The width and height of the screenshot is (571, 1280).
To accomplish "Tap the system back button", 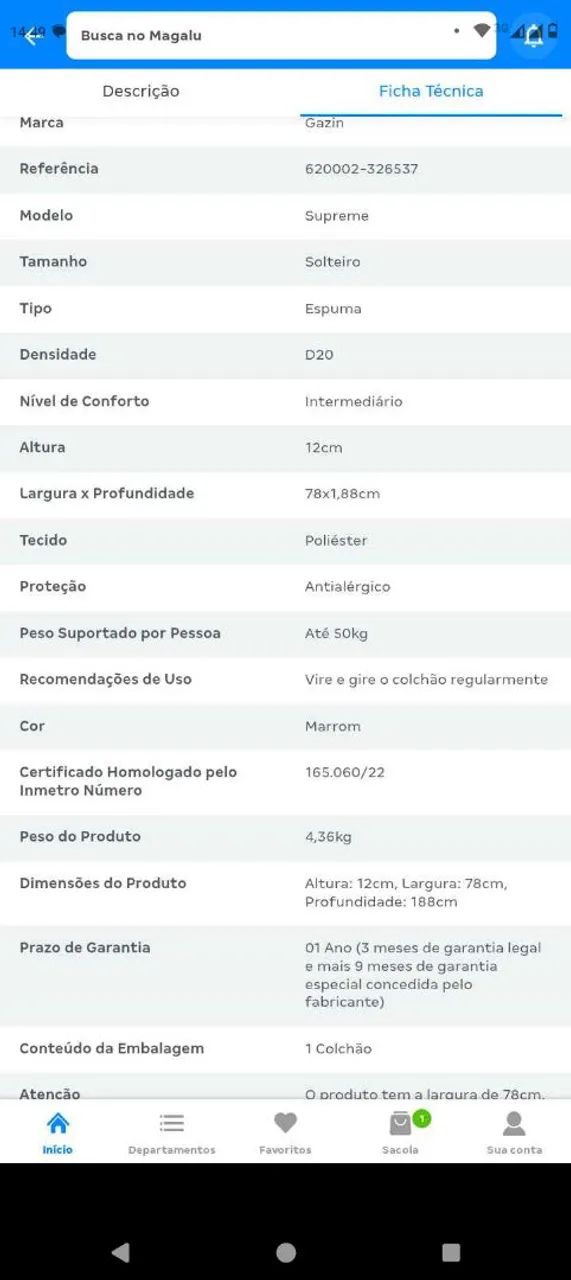I will tap(121, 1252).
